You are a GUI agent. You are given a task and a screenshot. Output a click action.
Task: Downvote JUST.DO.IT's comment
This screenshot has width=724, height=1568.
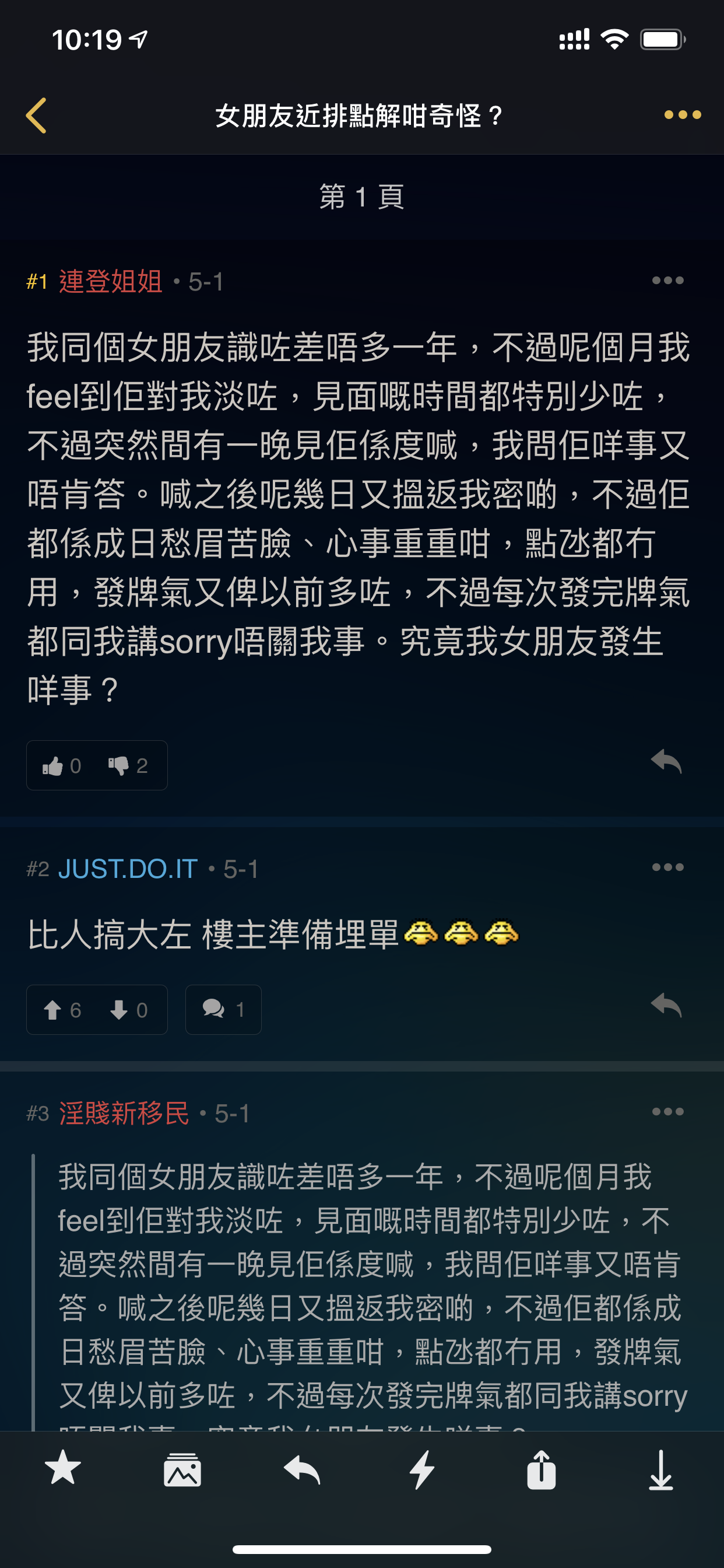pos(128,1010)
